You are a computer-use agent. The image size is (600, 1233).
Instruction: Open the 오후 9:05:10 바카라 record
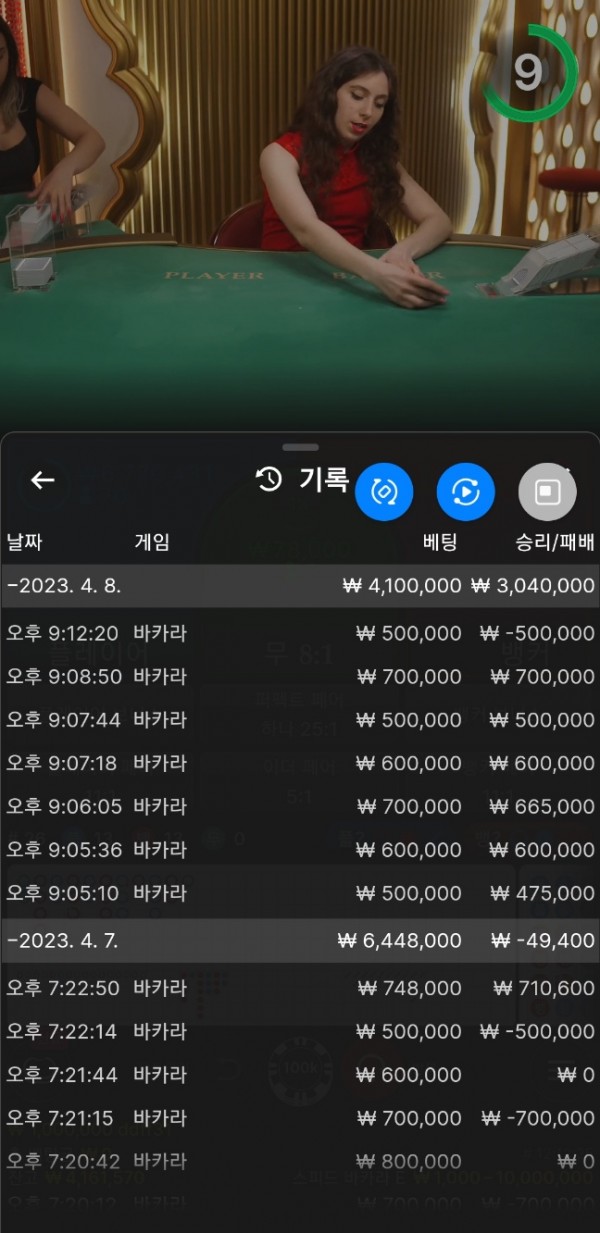point(300,892)
